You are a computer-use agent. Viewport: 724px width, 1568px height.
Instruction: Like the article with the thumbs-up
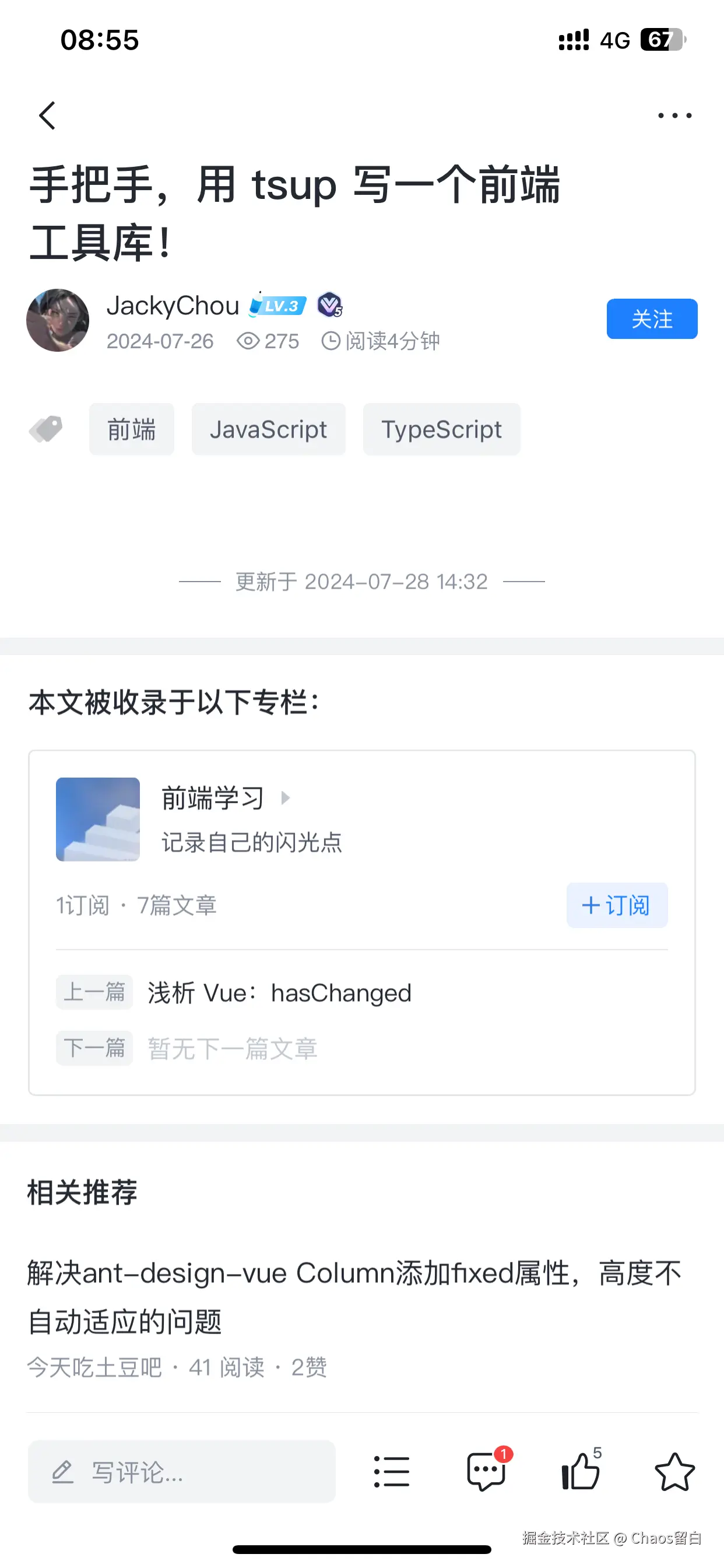(x=580, y=1473)
